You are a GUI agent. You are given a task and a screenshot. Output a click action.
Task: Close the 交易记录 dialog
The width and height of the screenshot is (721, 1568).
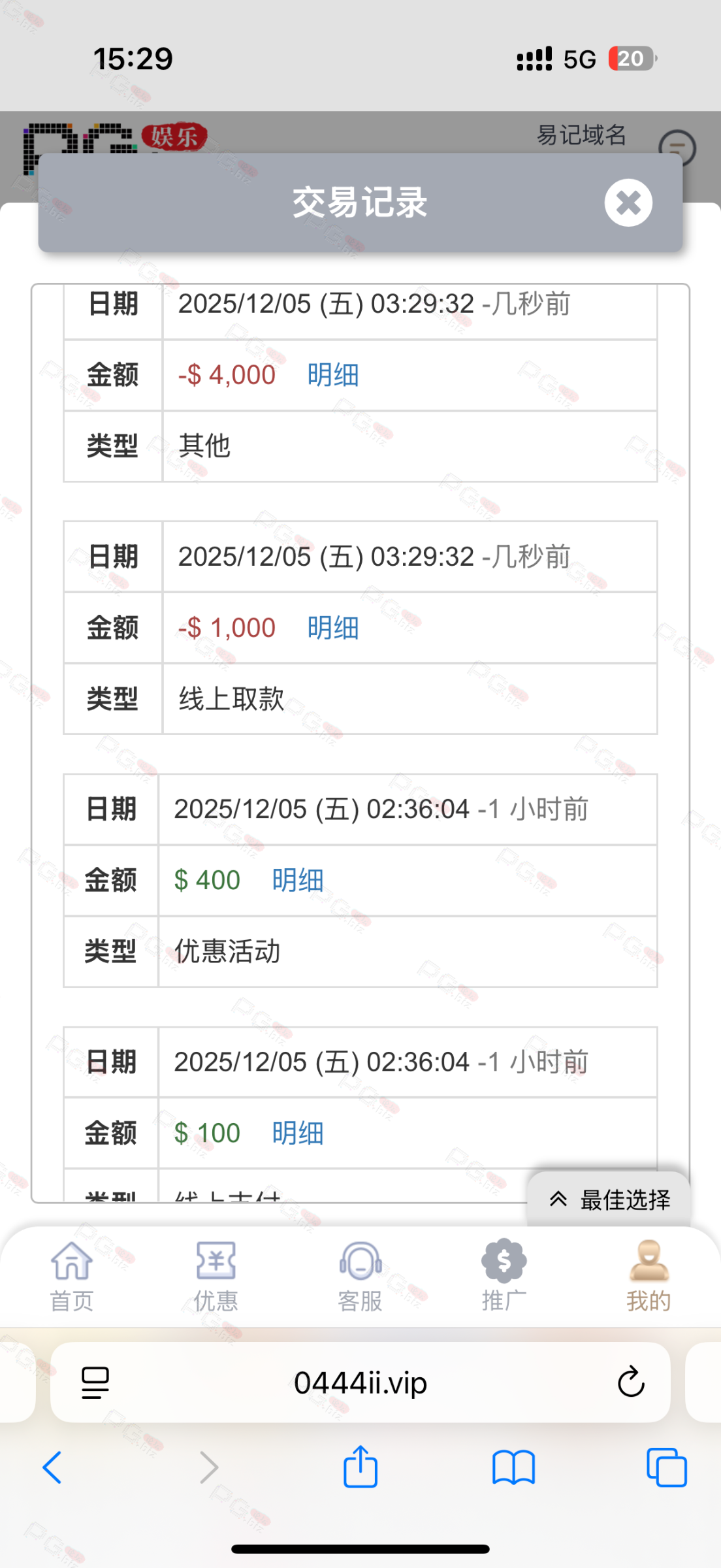point(628,203)
